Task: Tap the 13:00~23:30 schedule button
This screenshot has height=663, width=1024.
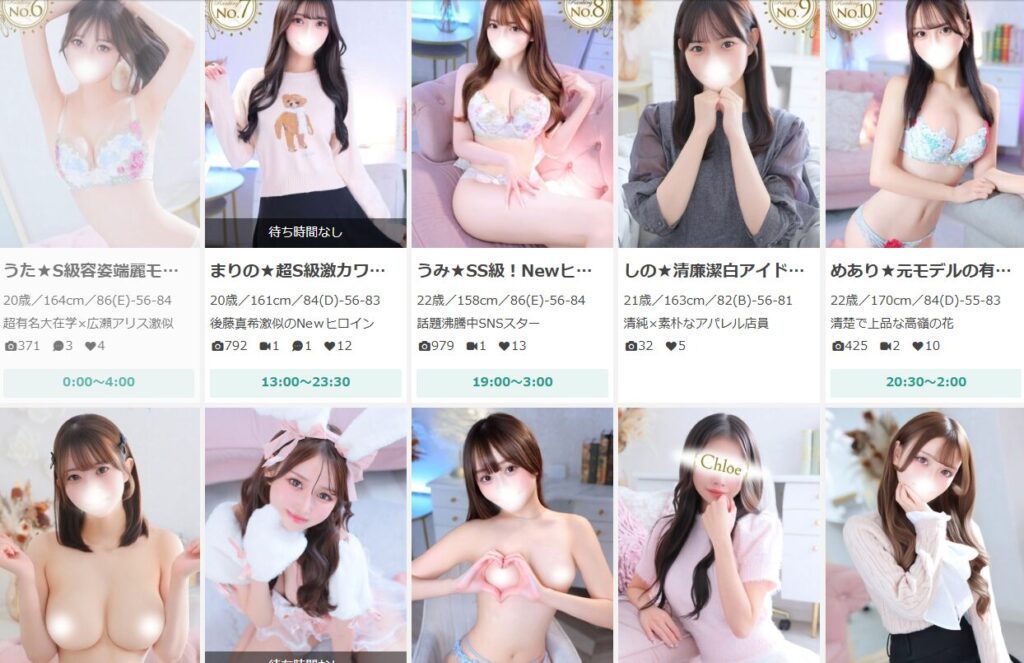Action: (x=305, y=382)
